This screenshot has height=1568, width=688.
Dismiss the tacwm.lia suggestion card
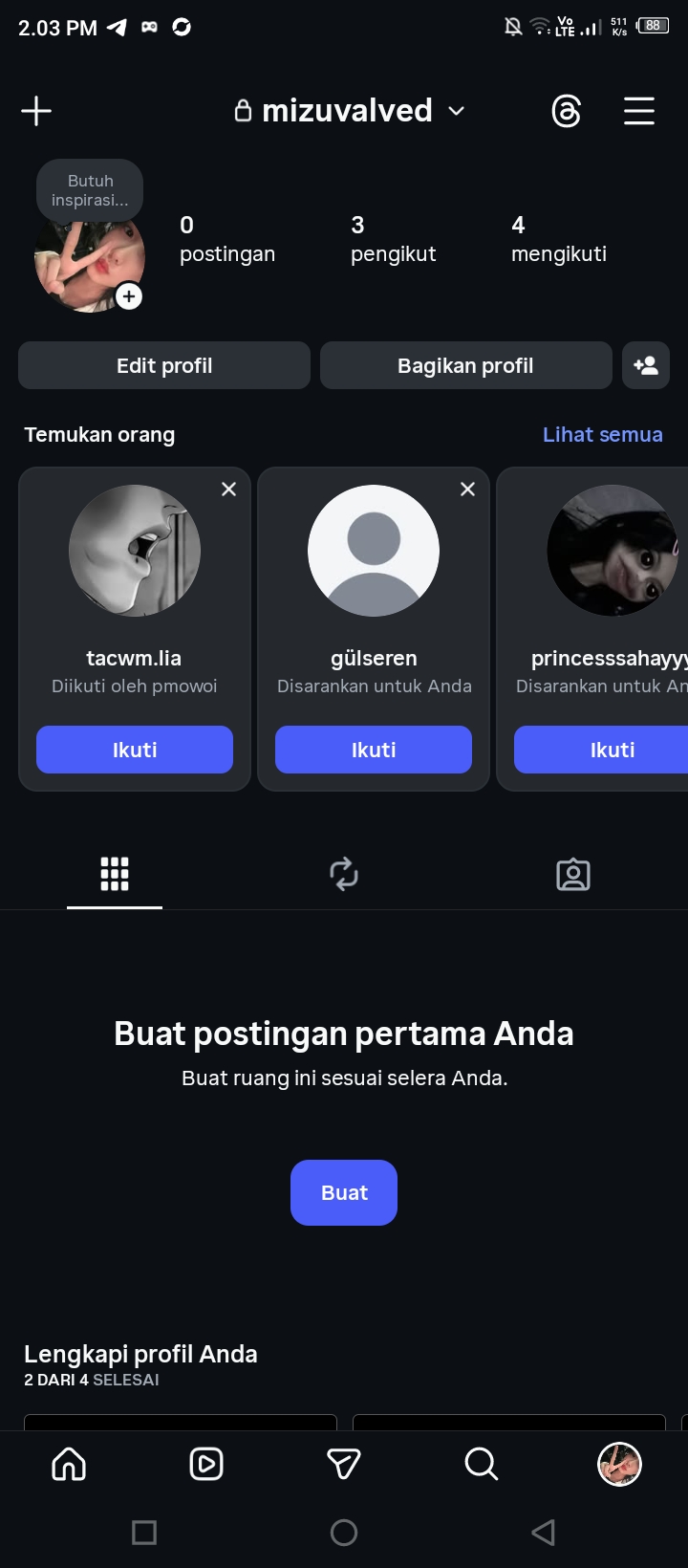[228, 490]
